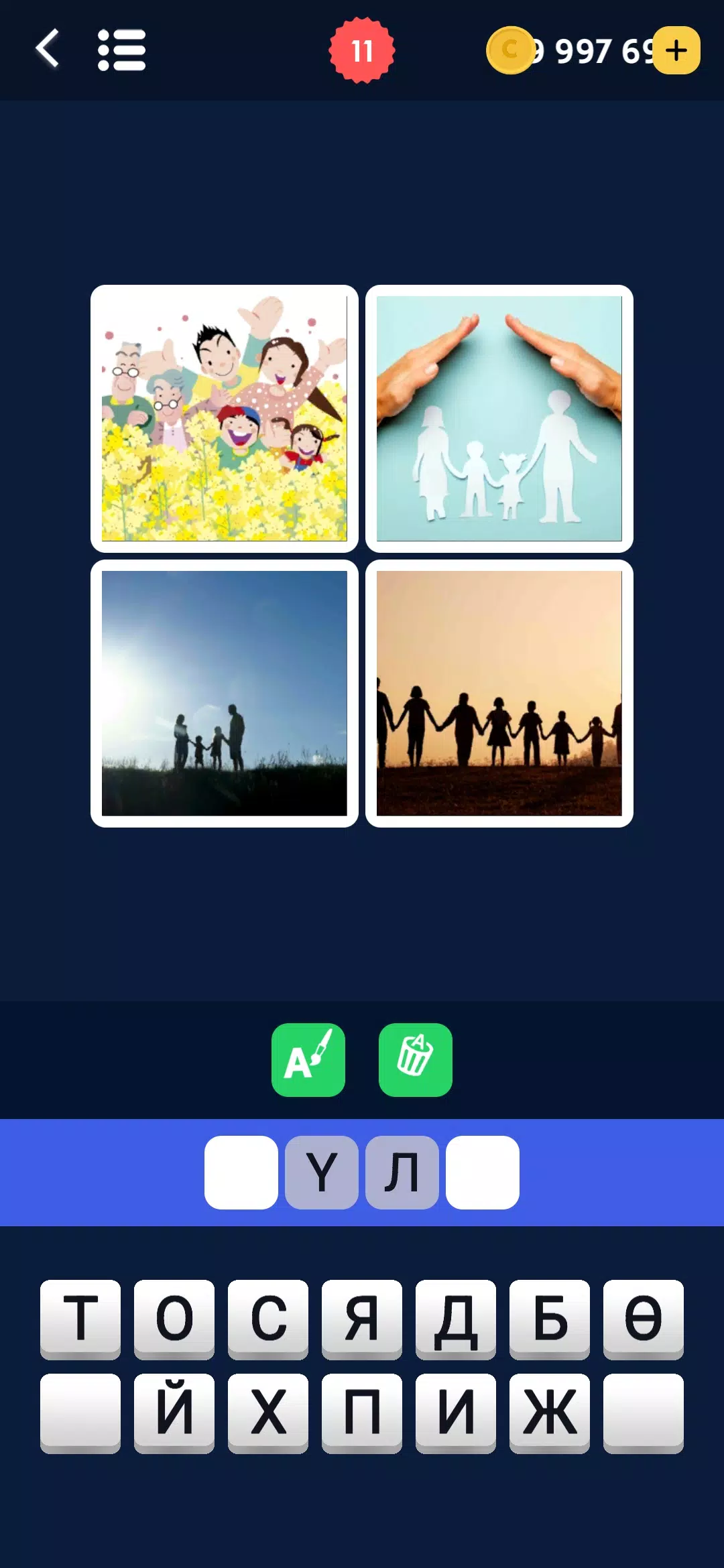Select the letter Б tile
724x1568 pixels.
(x=550, y=1319)
